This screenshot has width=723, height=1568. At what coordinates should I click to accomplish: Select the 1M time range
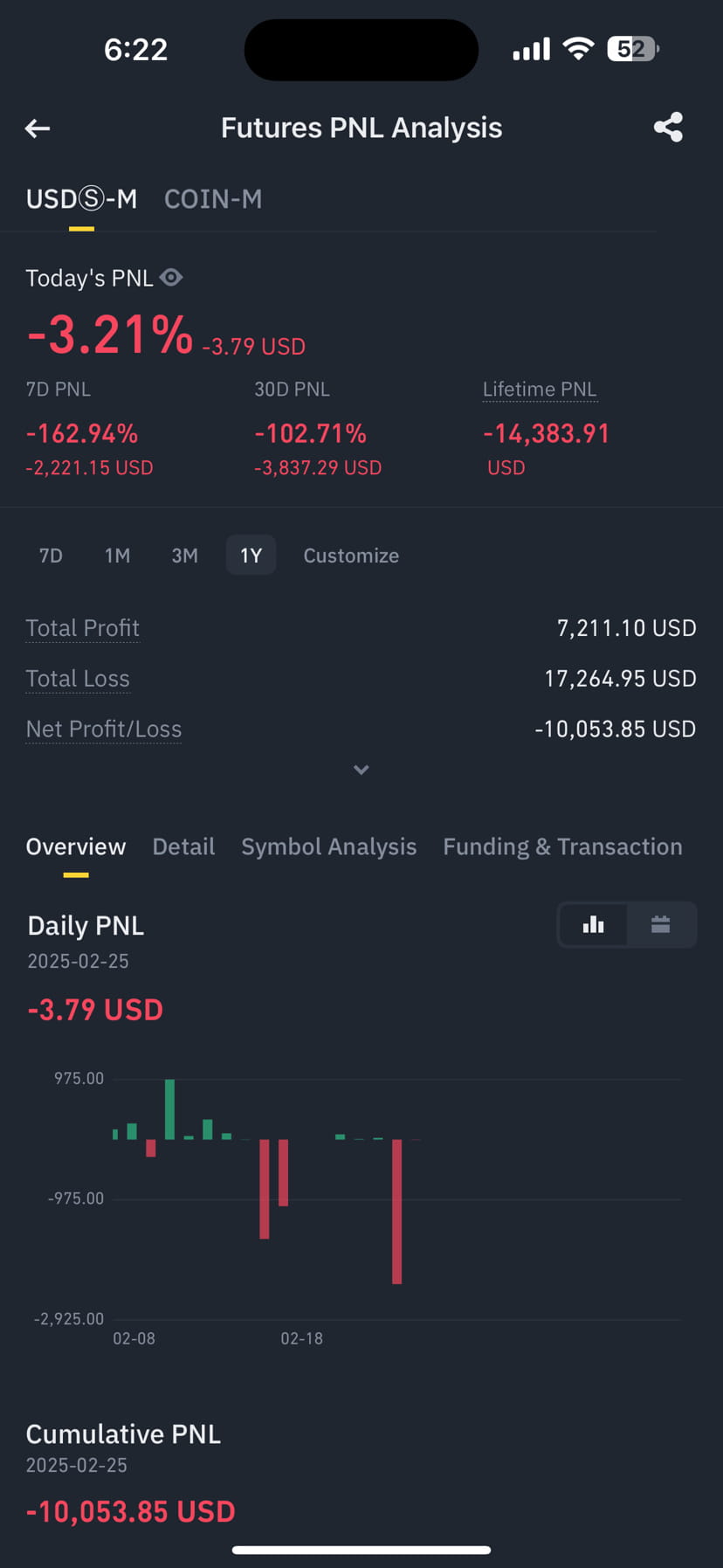click(x=117, y=556)
